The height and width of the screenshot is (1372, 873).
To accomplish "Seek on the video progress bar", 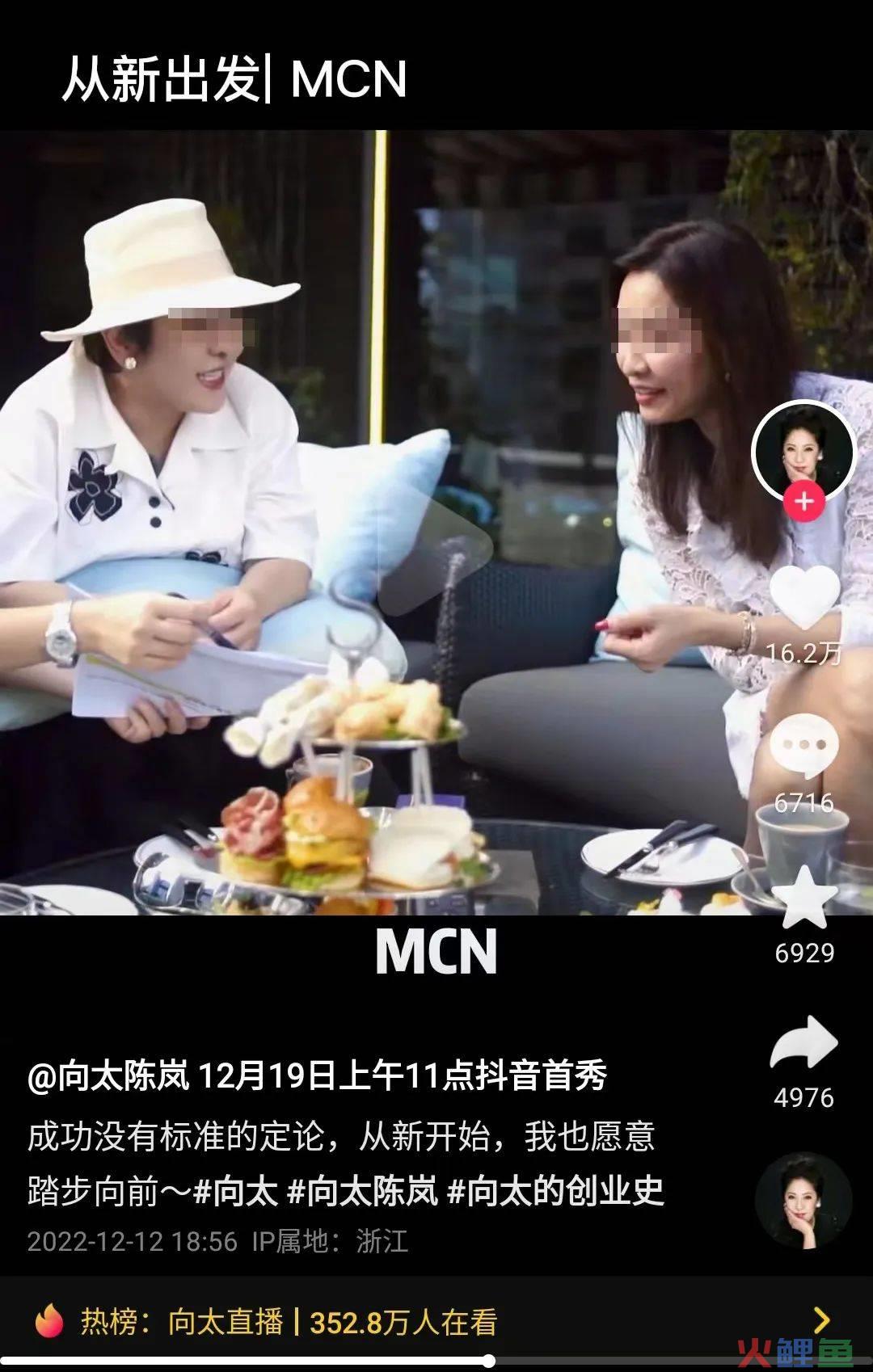I will (488, 1361).
